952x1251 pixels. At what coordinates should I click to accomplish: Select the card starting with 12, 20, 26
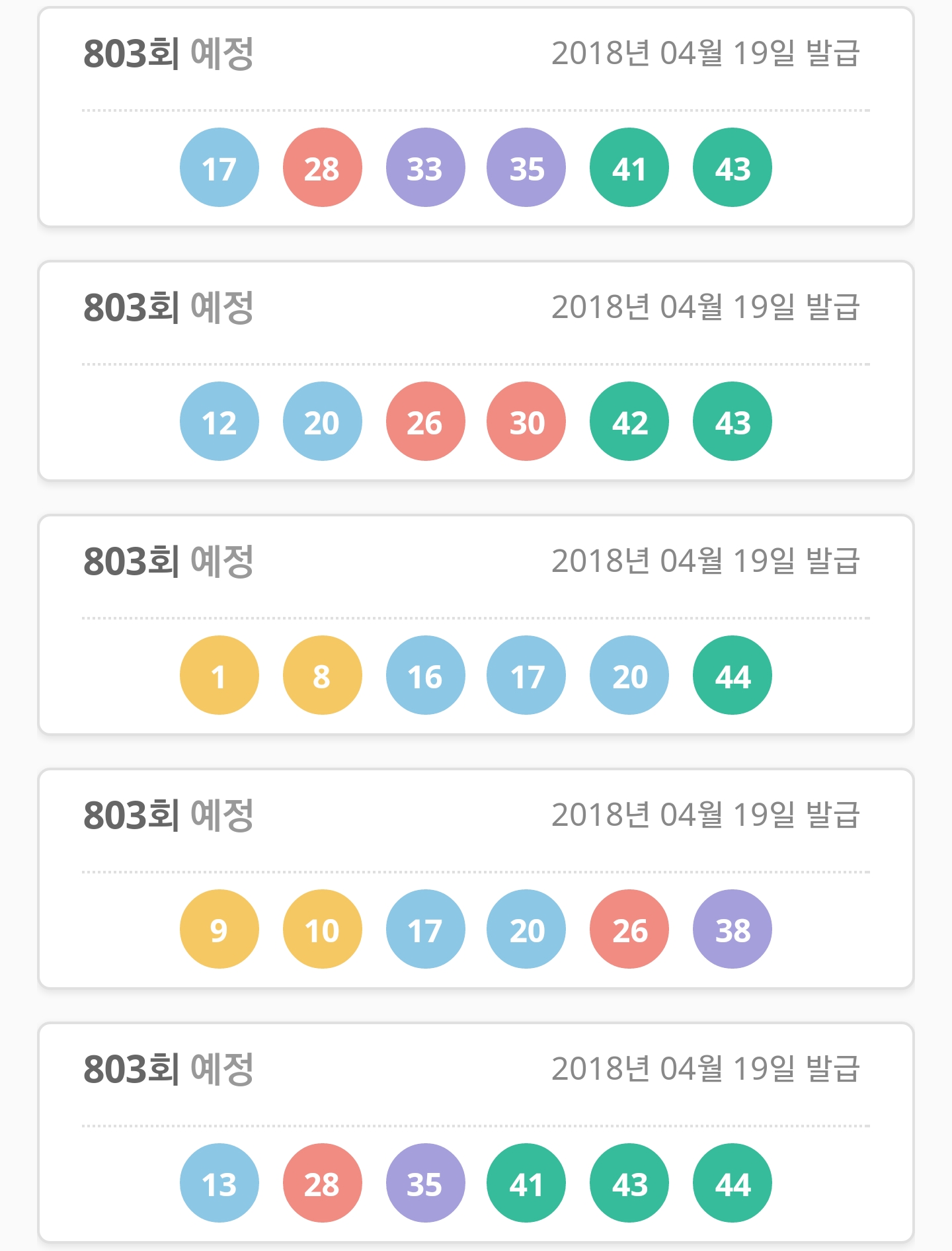point(475,371)
